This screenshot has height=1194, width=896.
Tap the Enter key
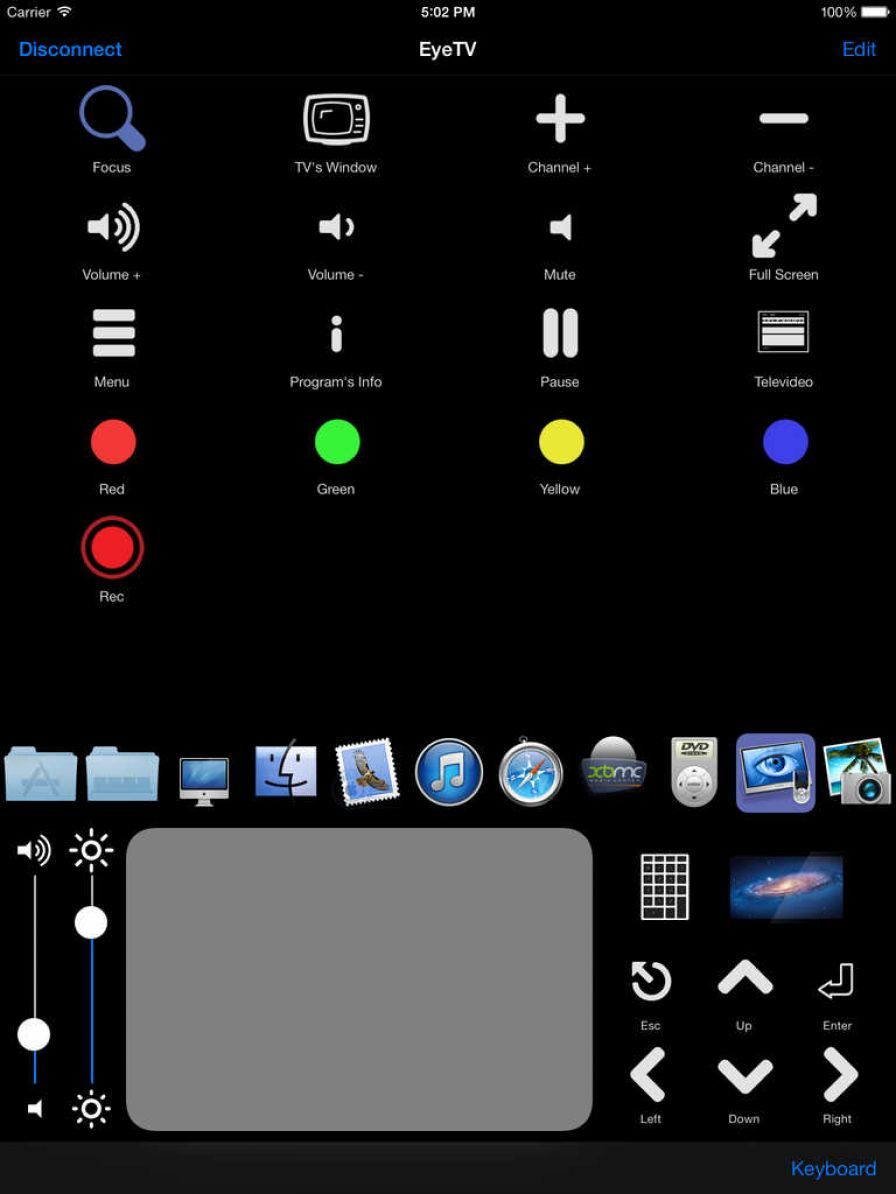pos(836,982)
